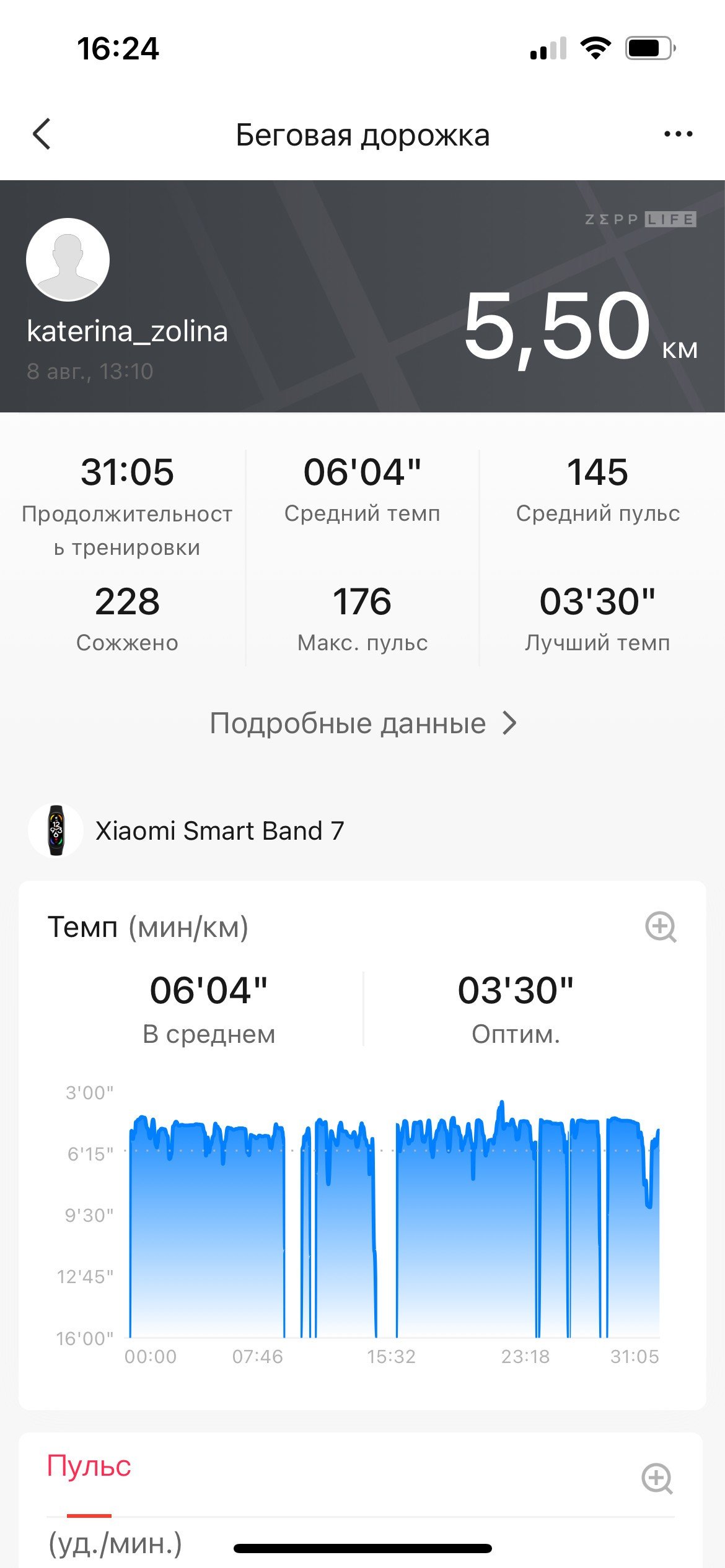Zoom into the Темп pace chart

pos(661,927)
